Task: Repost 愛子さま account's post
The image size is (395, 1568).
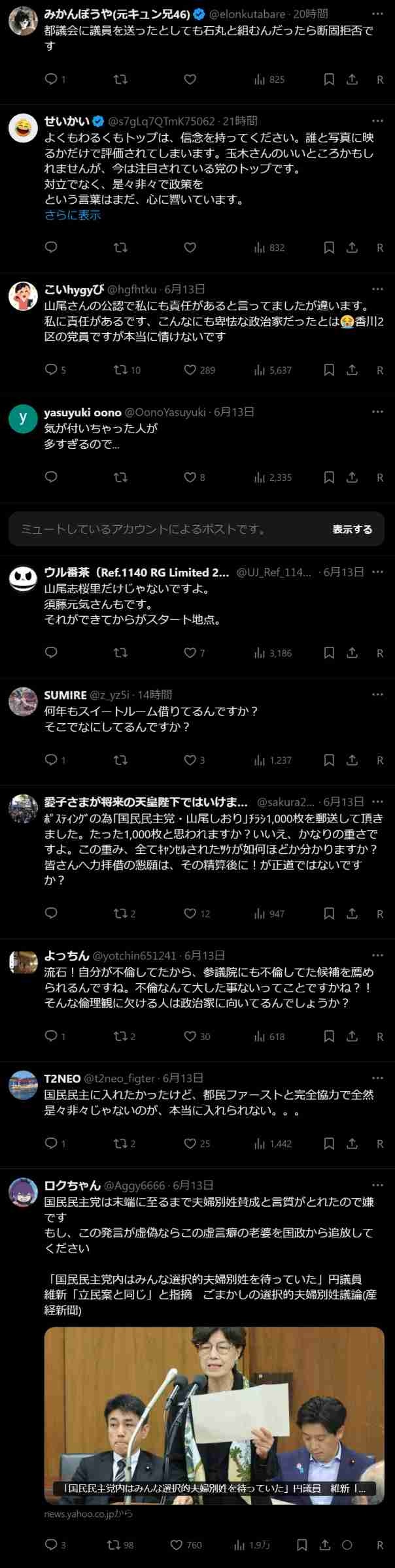Action: coord(120,913)
